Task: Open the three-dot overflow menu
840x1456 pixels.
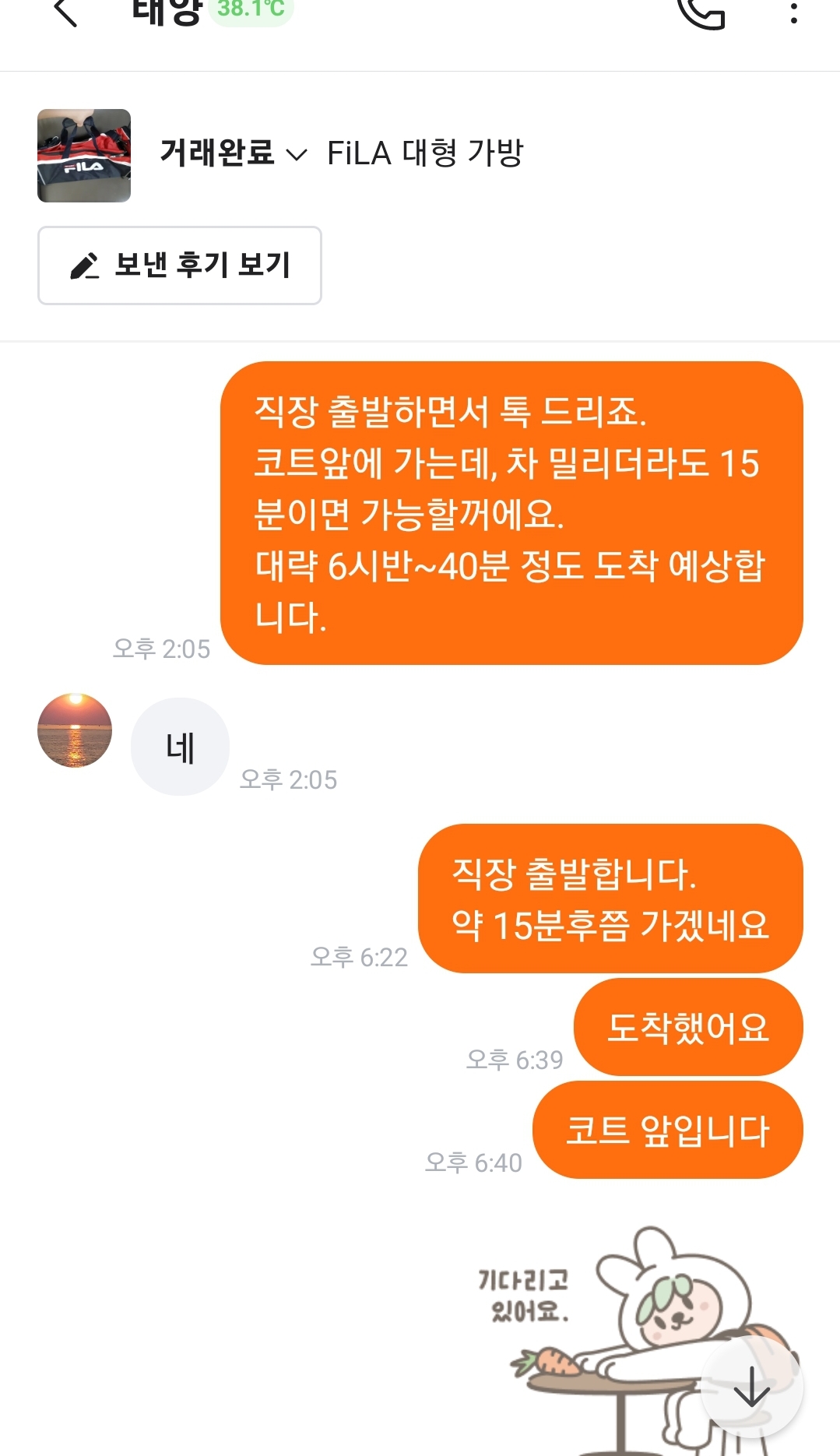Action: pyautogui.click(x=793, y=12)
